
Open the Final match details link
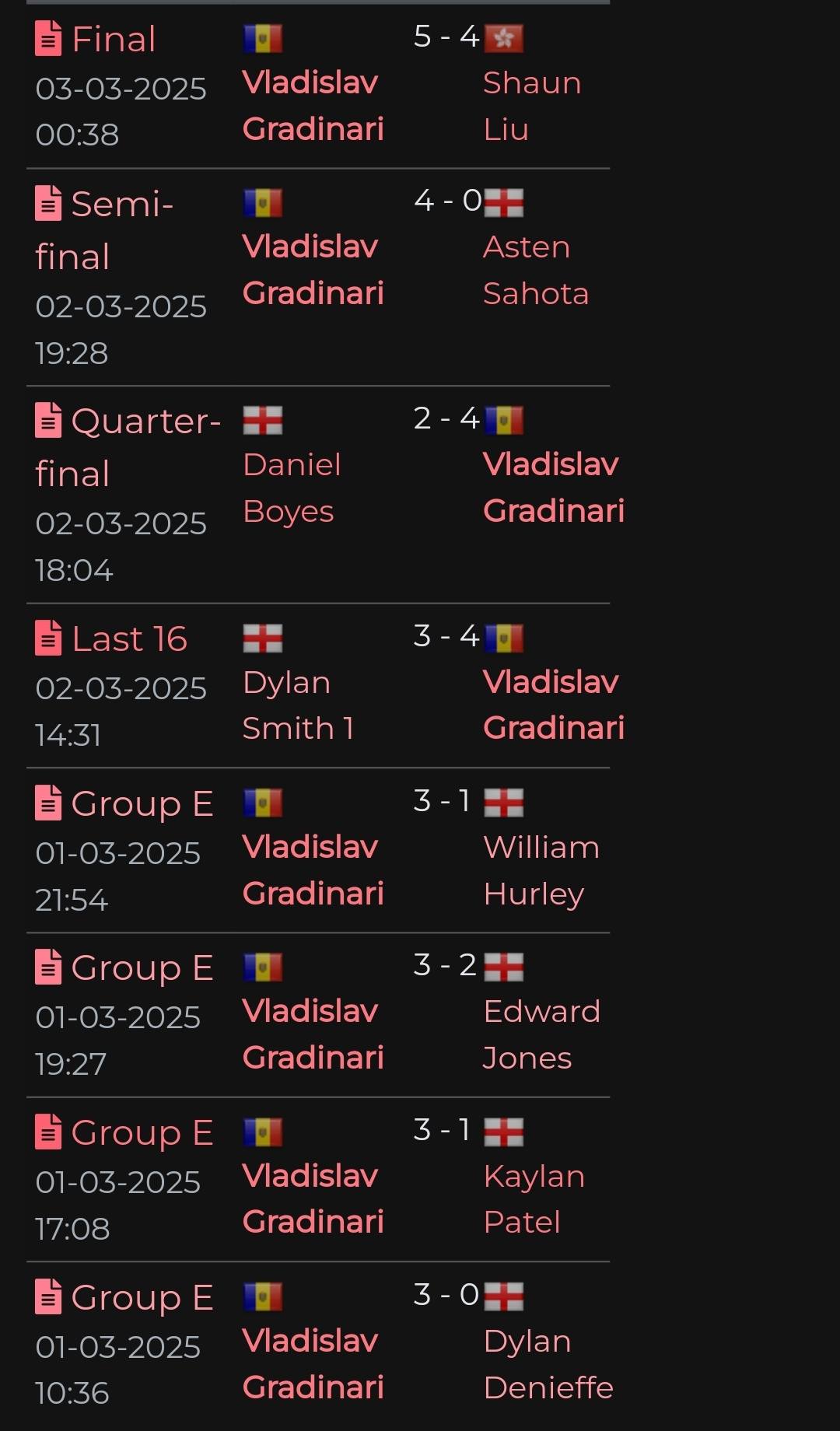point(96,39)
